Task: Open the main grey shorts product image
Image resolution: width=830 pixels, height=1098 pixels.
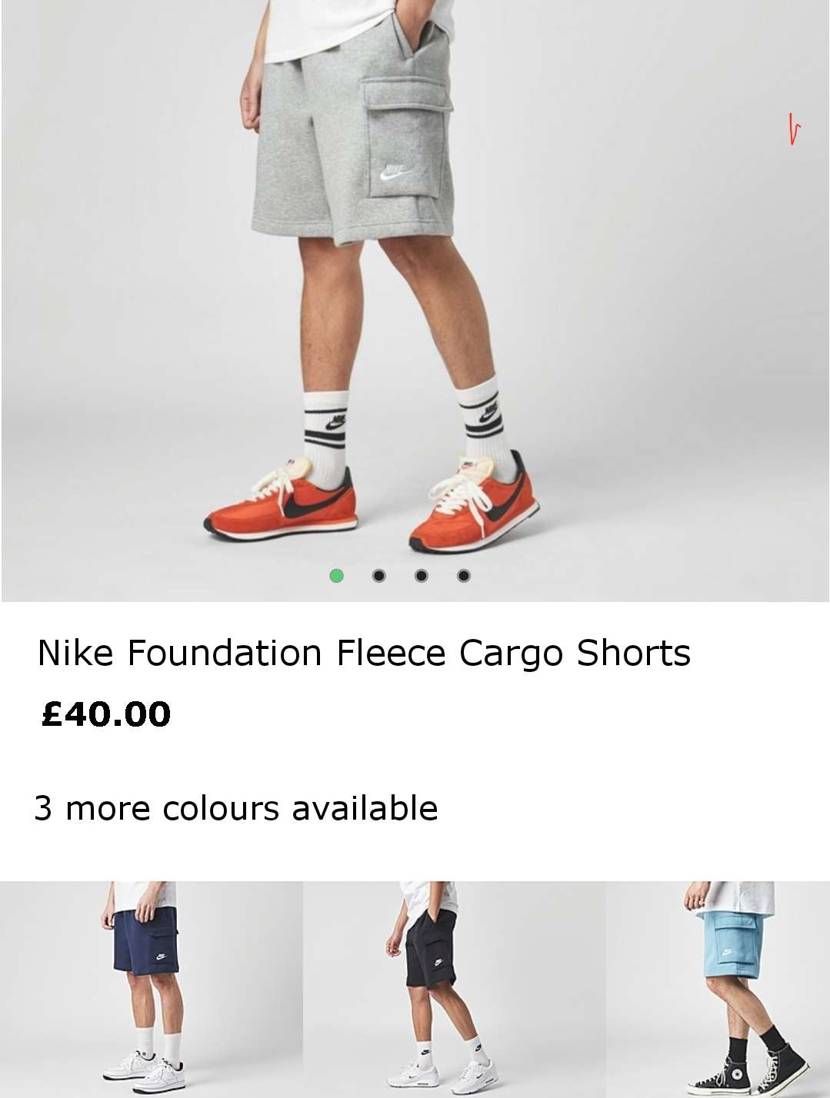Action: click(x=415, y=290)
